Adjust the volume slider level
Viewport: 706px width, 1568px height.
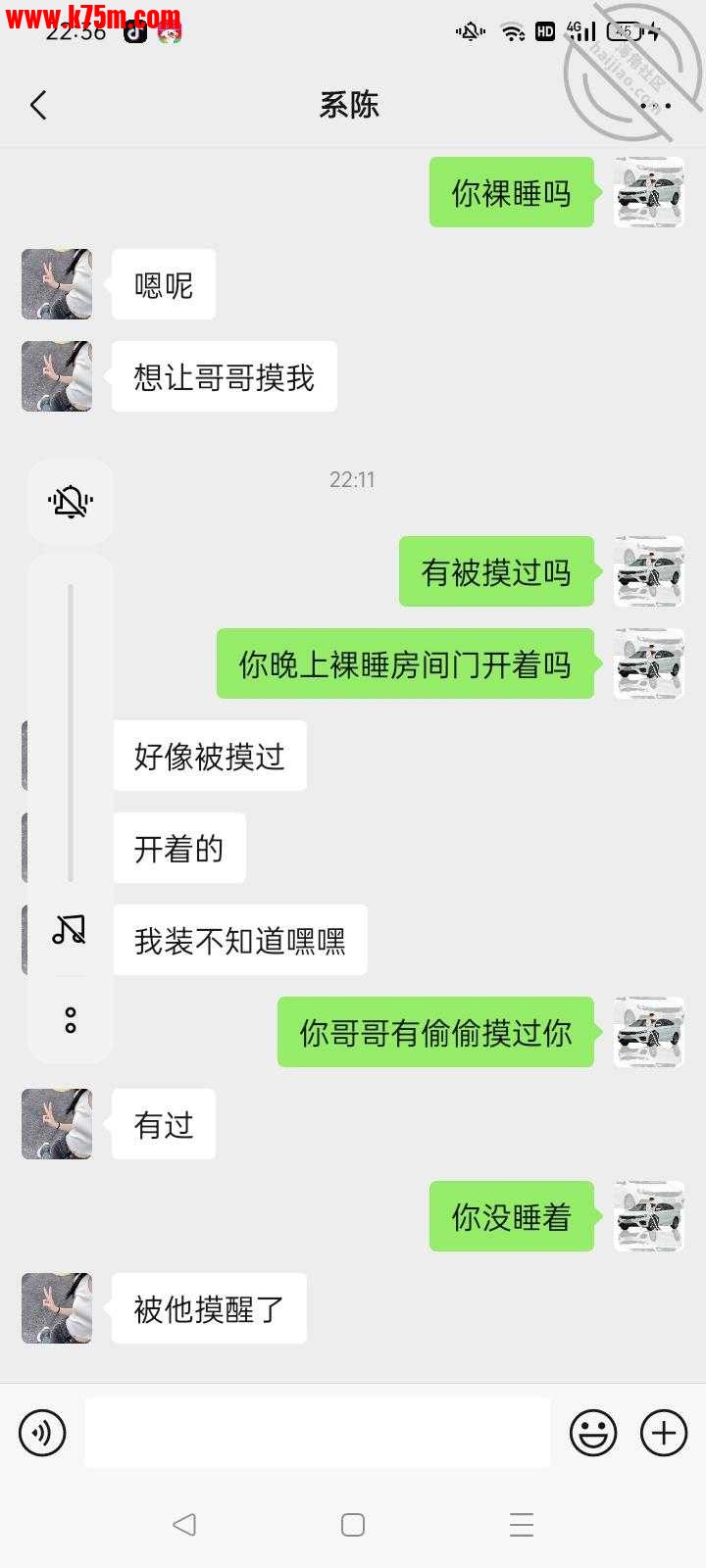[x=71, y=733]
